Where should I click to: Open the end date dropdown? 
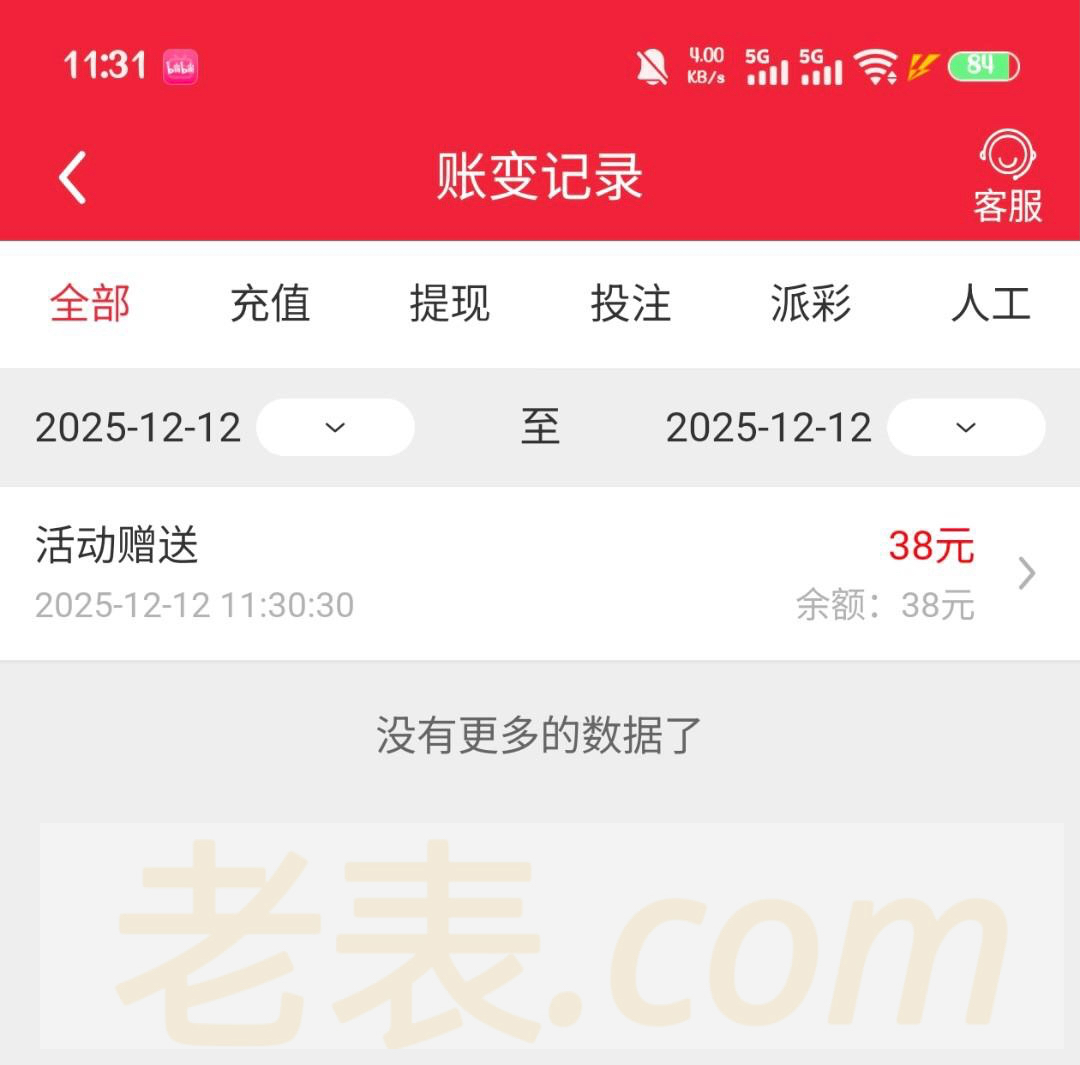tap(965, 428)
